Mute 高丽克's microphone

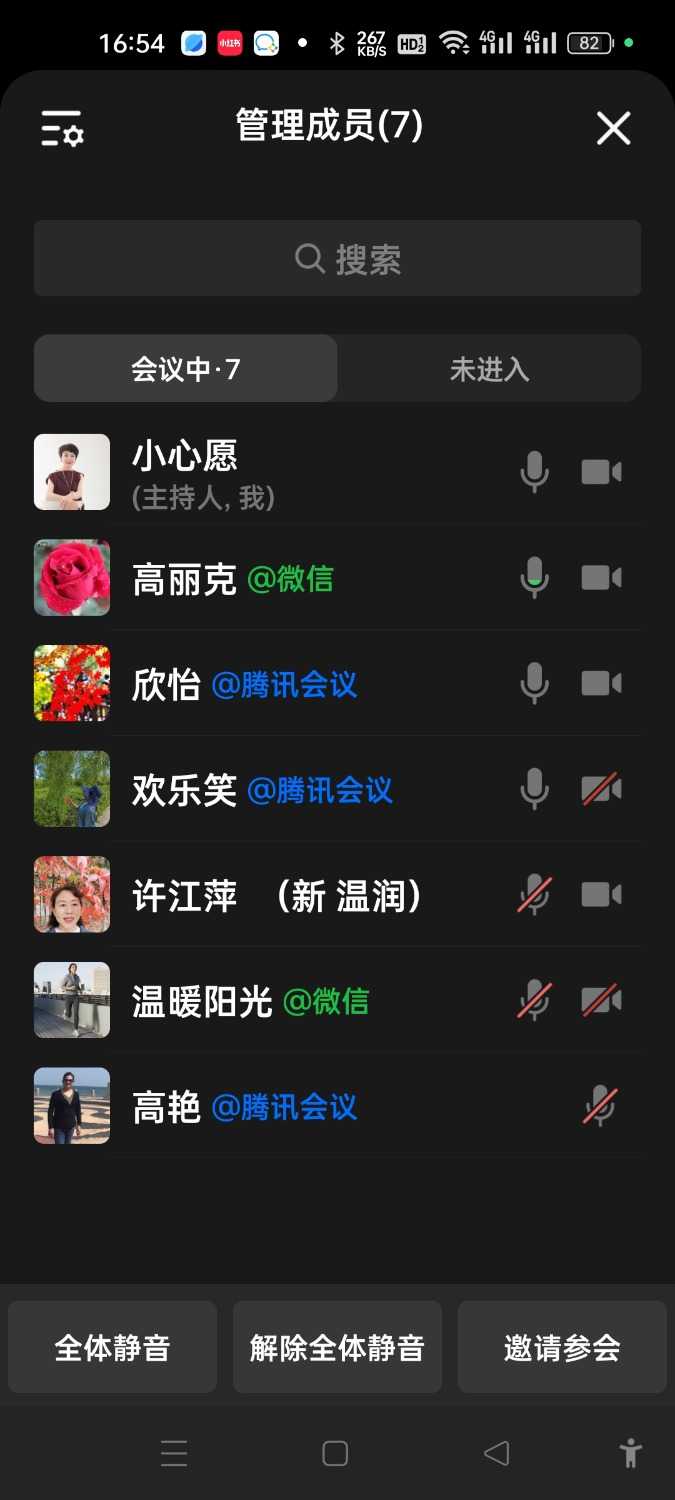pyautogui.click(x=535, y=578)
